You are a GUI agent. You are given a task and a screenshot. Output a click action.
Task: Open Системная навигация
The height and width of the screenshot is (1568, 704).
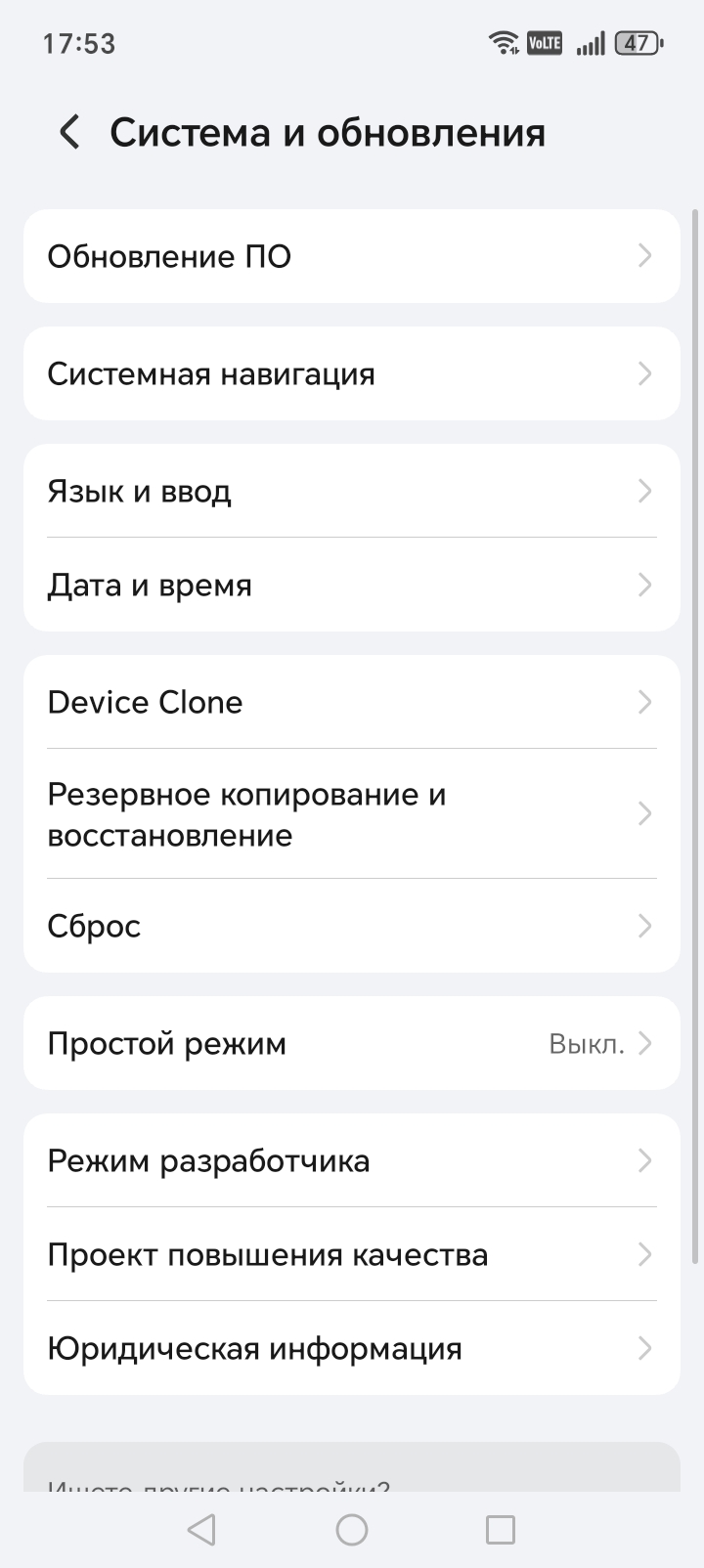(351, 373)
